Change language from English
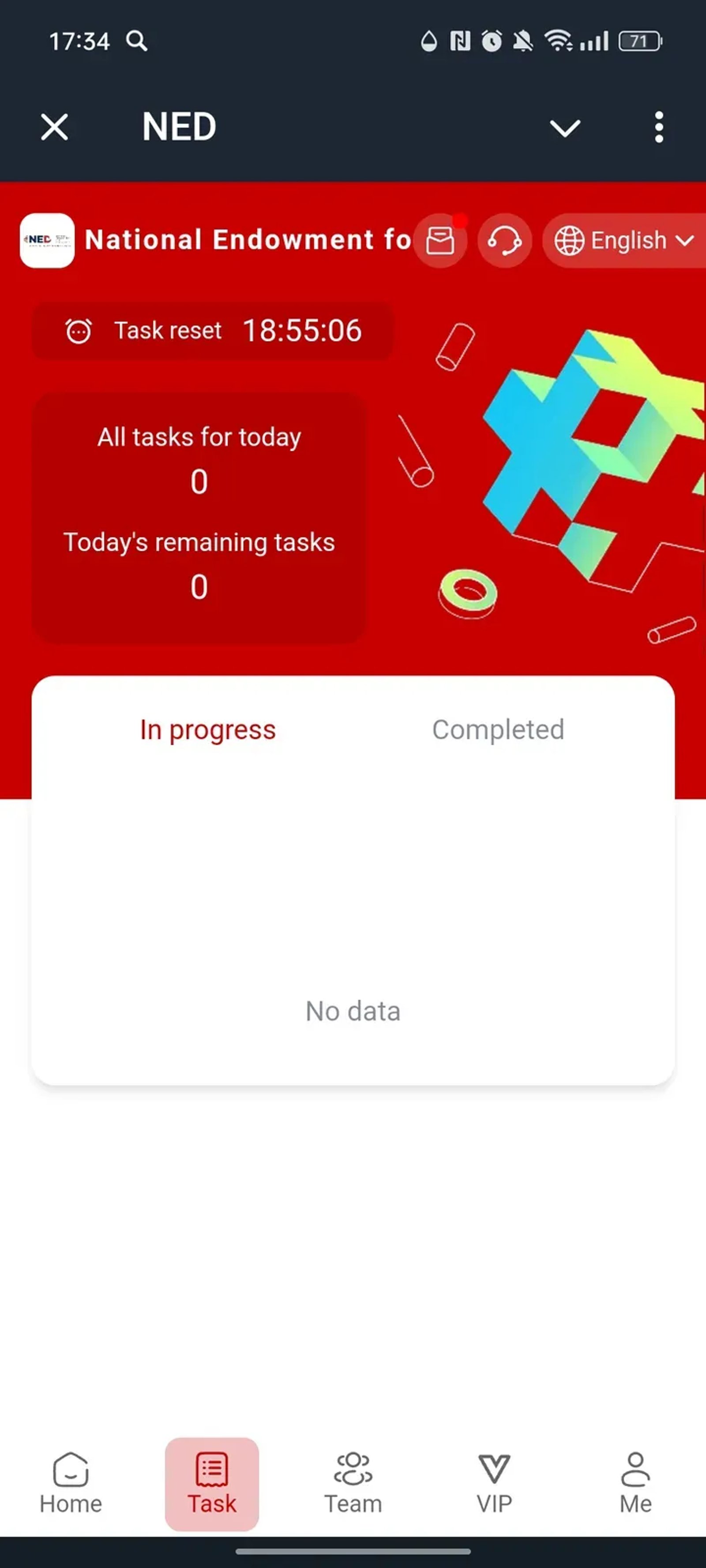This screenshot has height=1568, width=706. (x=624, y=240)
